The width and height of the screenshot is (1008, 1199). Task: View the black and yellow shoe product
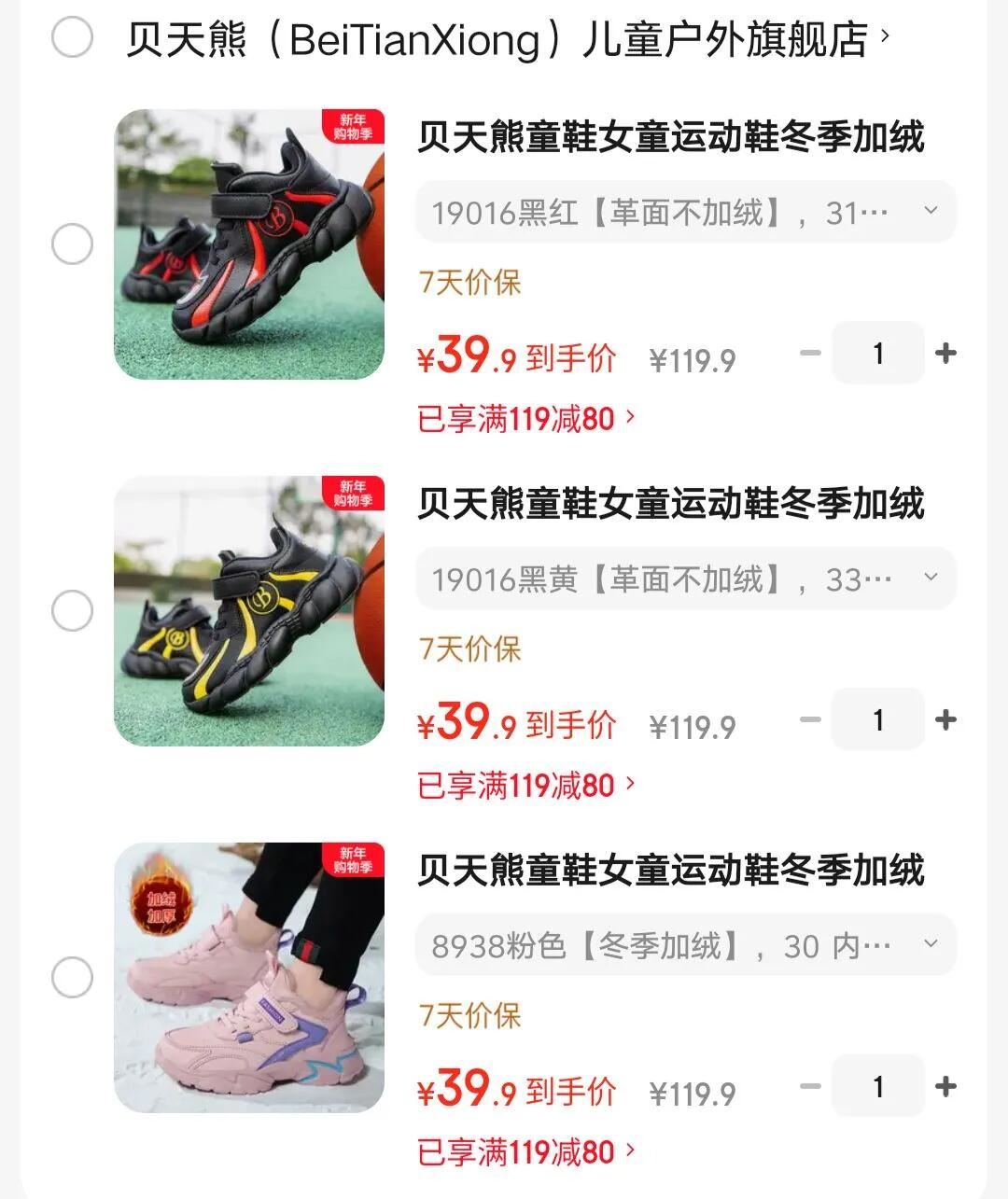249,611
